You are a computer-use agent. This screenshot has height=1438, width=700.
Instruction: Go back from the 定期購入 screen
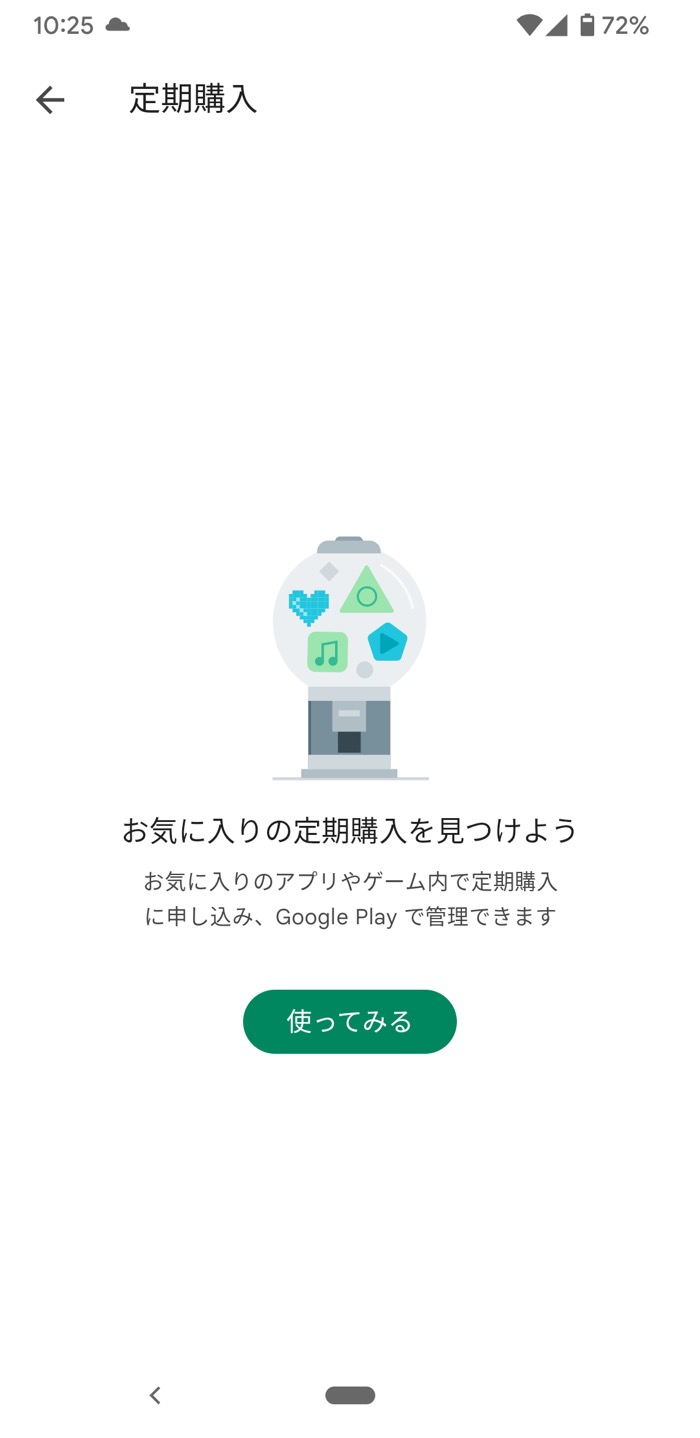[50, 99]
